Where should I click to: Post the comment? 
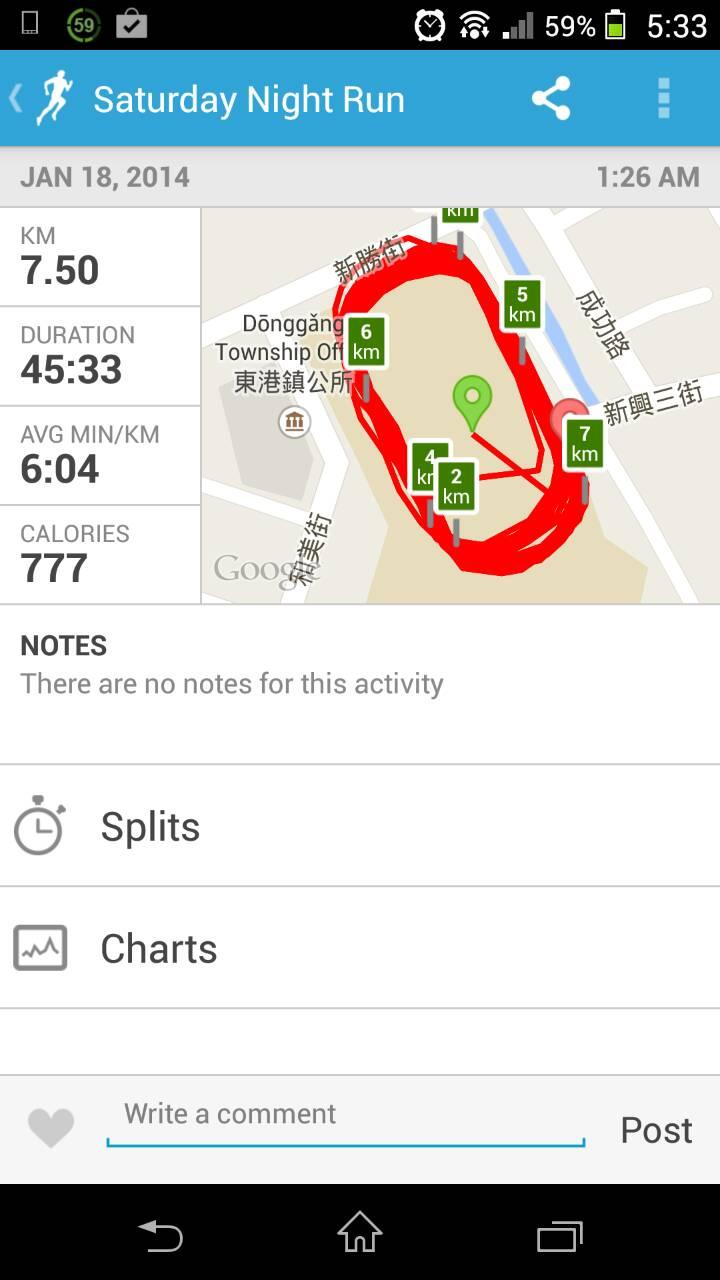click(x=656, y=1130)
